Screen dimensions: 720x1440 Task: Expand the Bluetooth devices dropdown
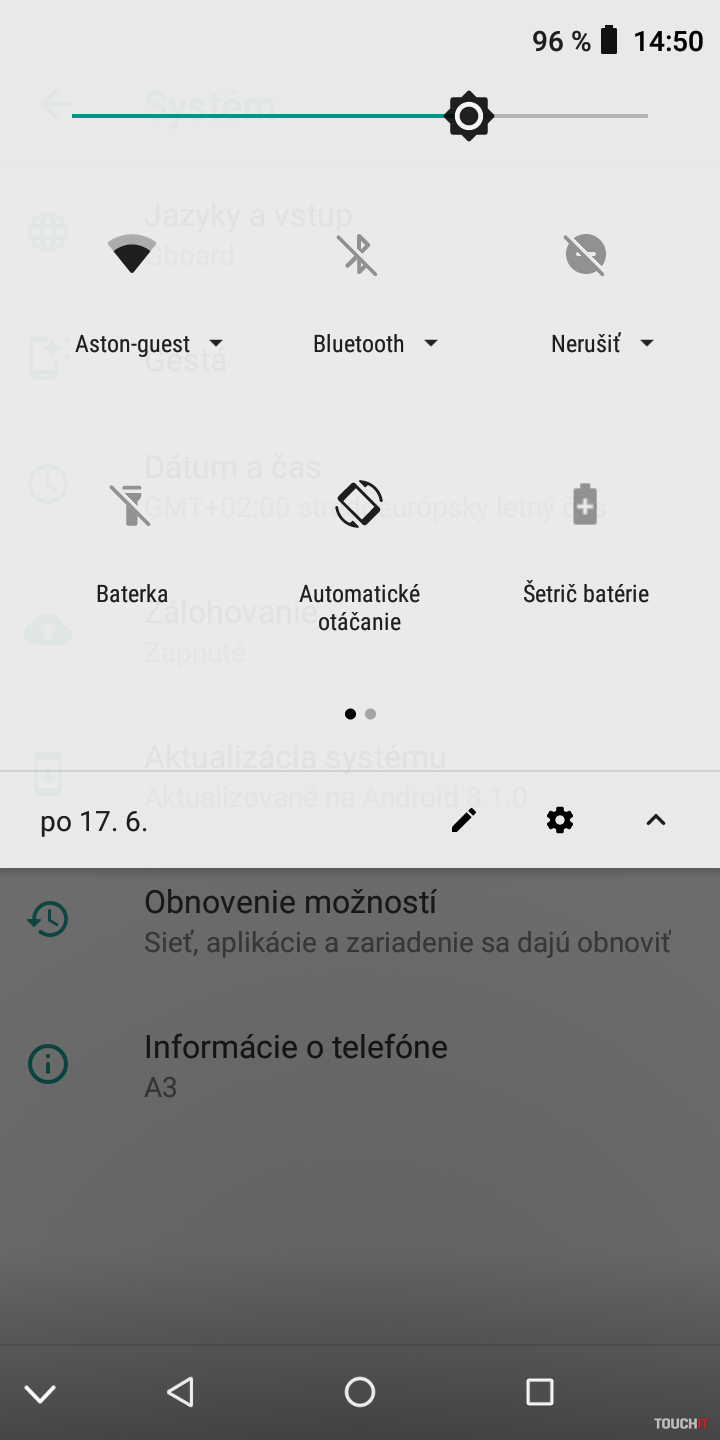(431, 343)
